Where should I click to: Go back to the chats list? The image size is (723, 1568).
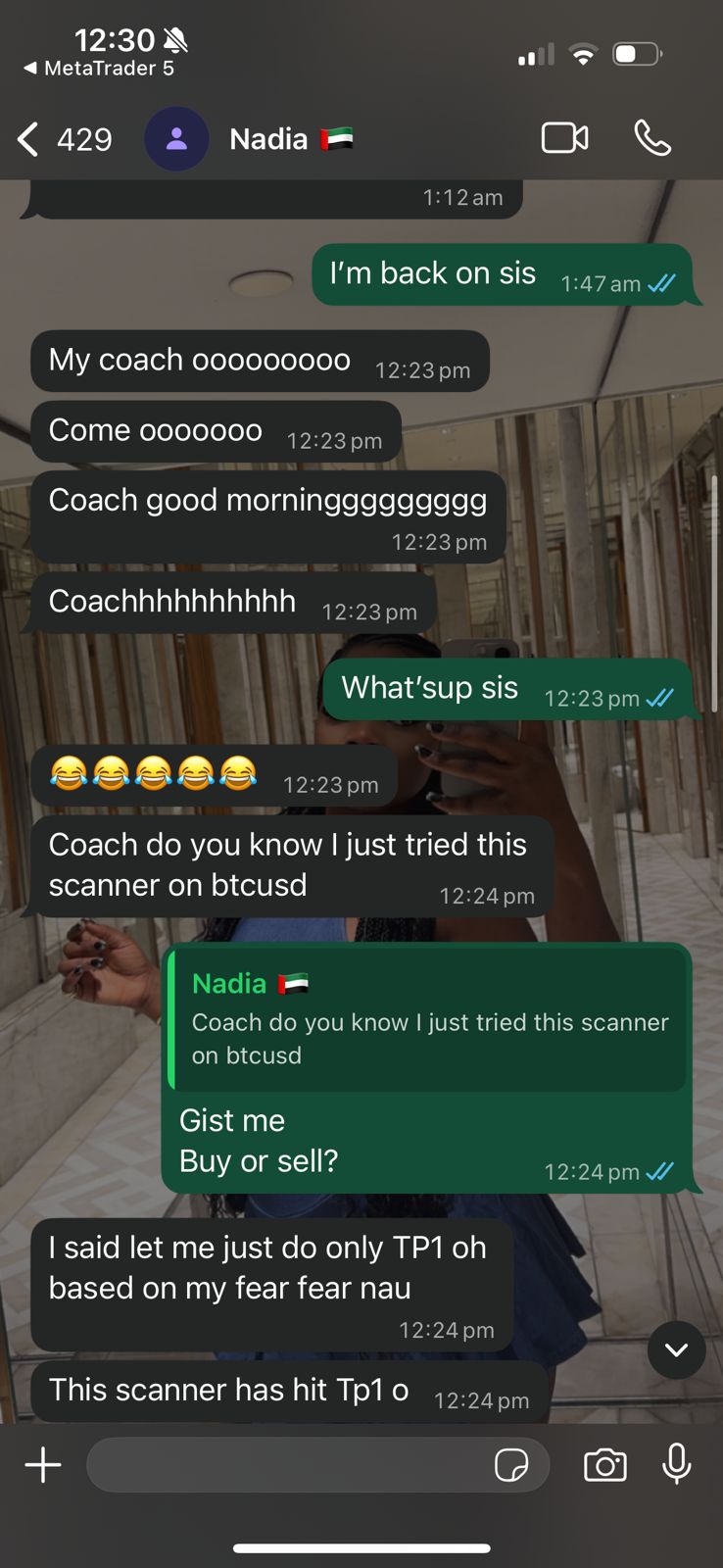click(29, 139)
